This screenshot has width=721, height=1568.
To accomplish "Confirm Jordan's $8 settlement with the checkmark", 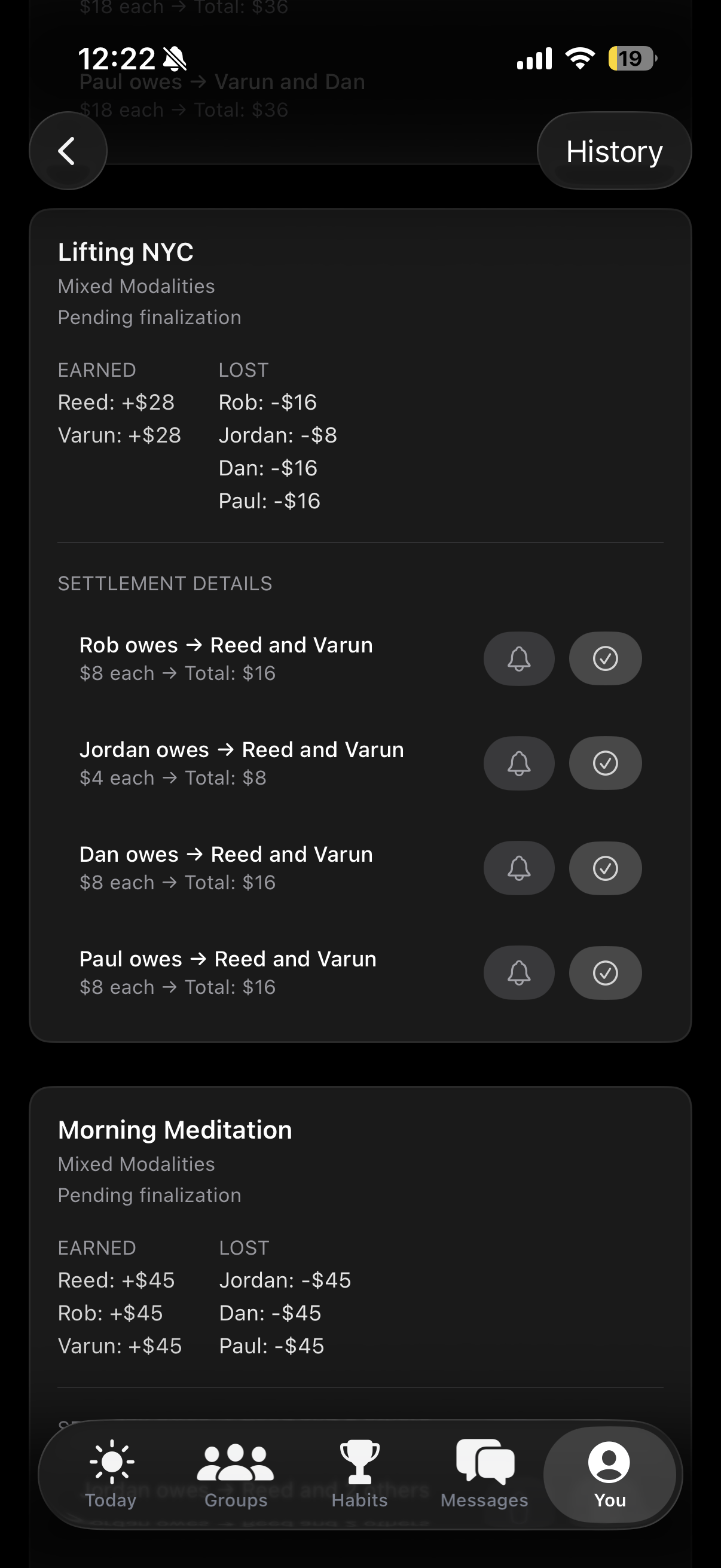I will coord(605,762).
